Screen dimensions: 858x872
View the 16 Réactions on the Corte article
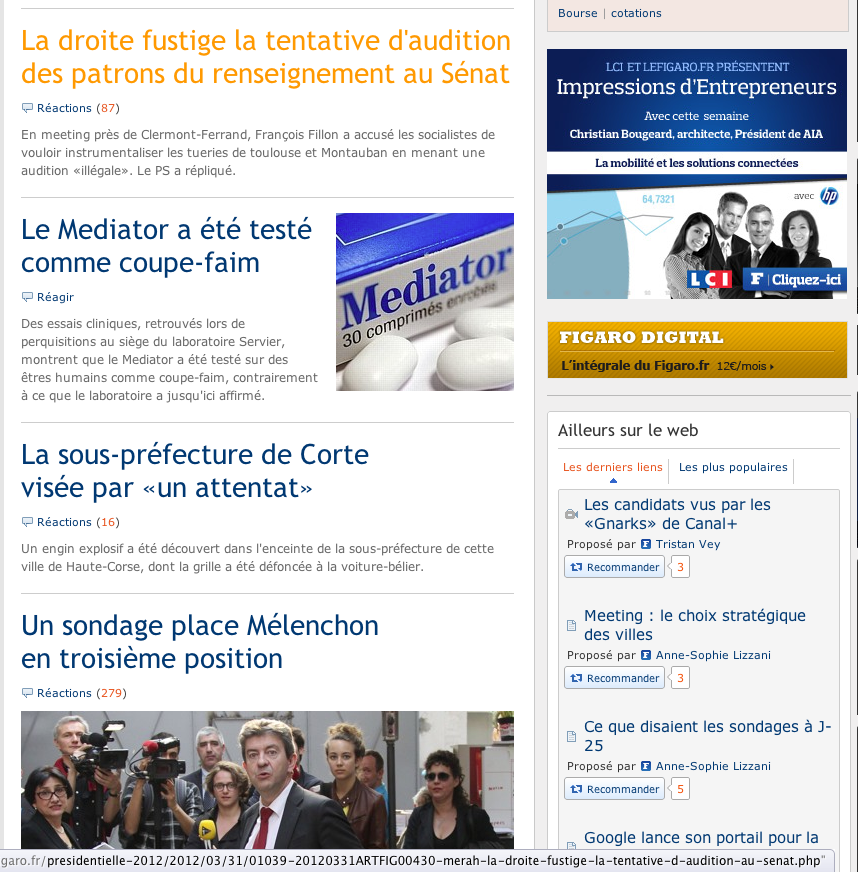coord(71,522)
